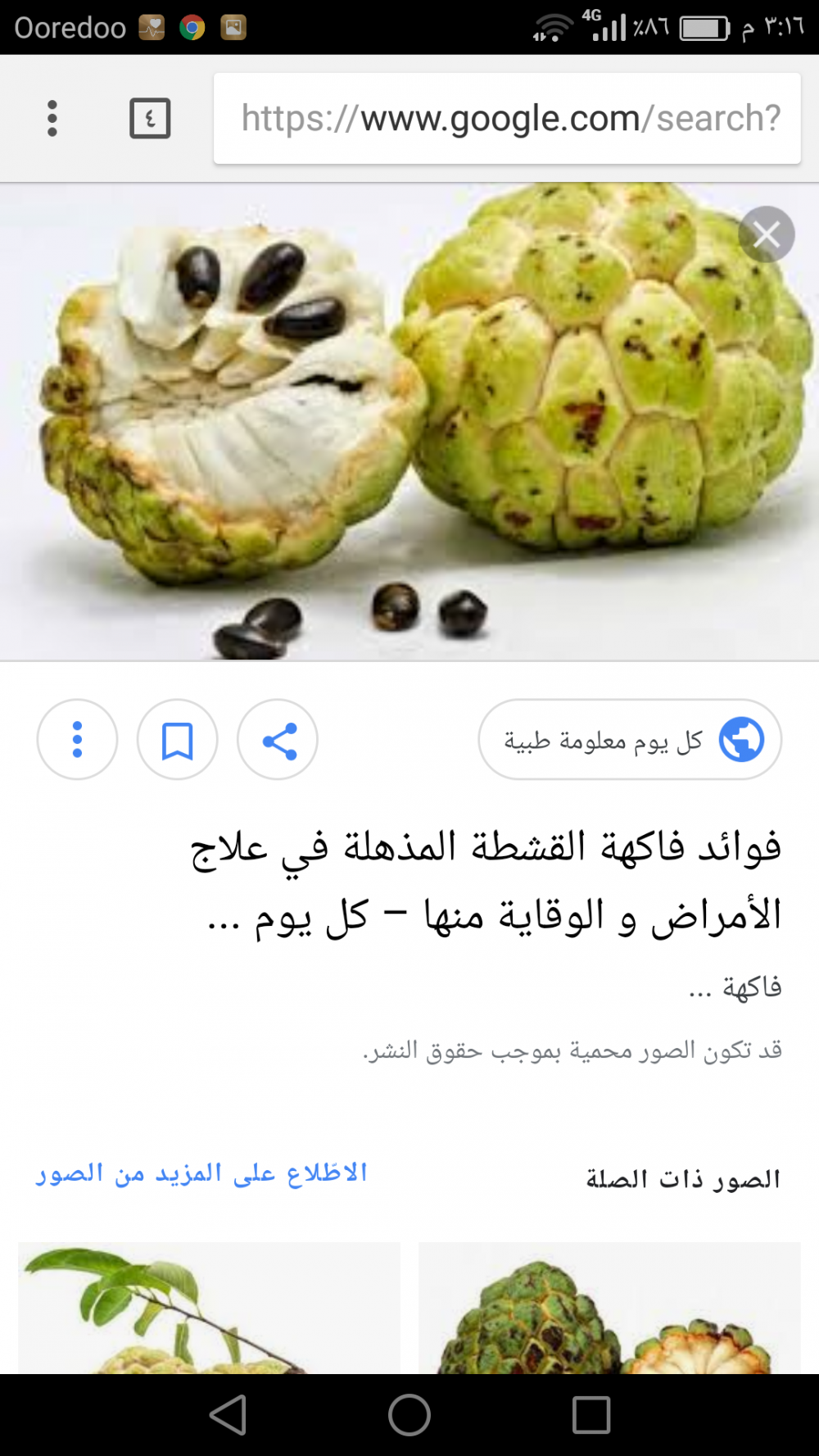This screenshot has height=1456, width=819.
Task: Open the related image of dark green fruit
Action: click(x=609, y=1308)
